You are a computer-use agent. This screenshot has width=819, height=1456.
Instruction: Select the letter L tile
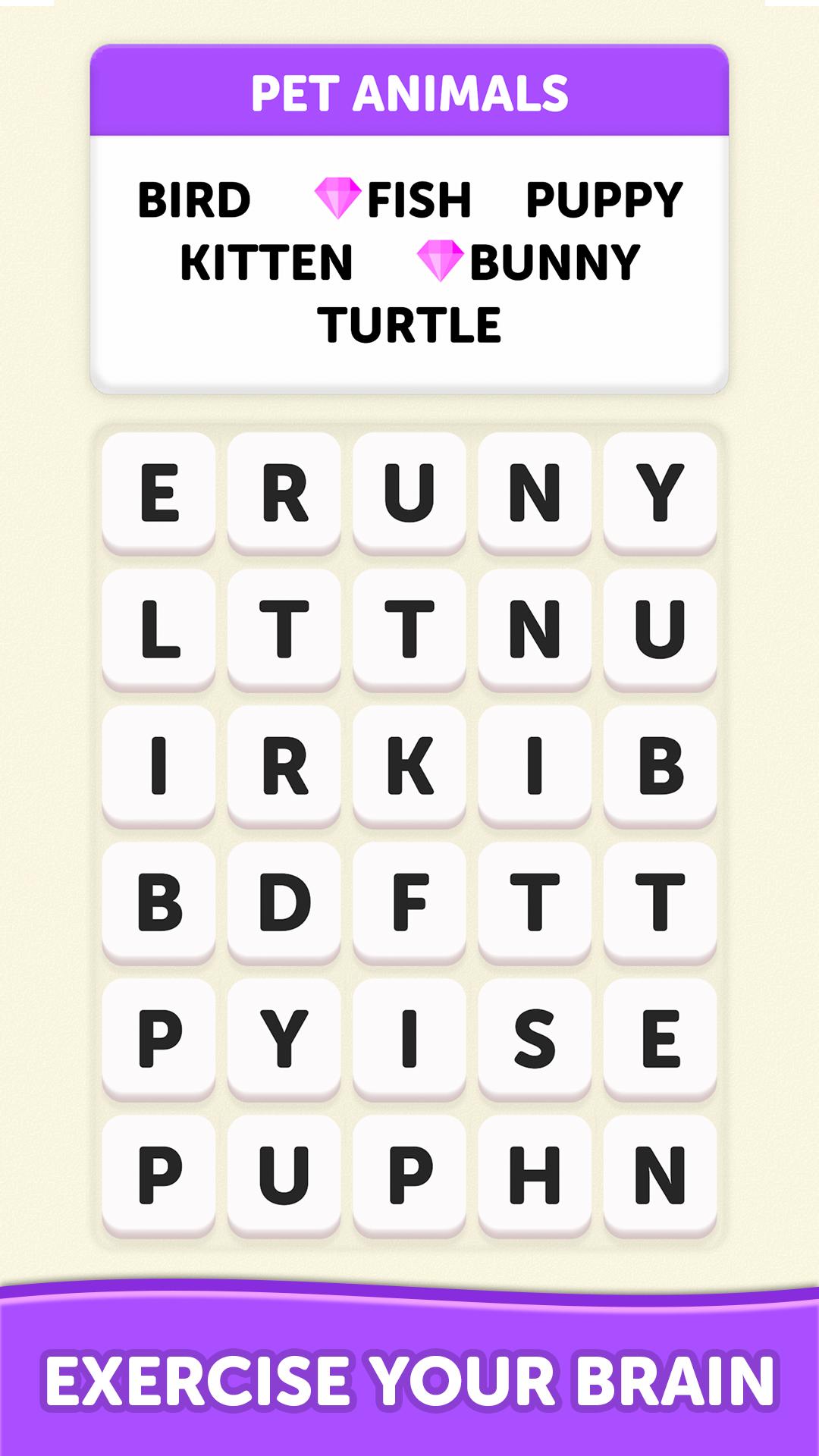pyautogui.click(x=159, y=629)
